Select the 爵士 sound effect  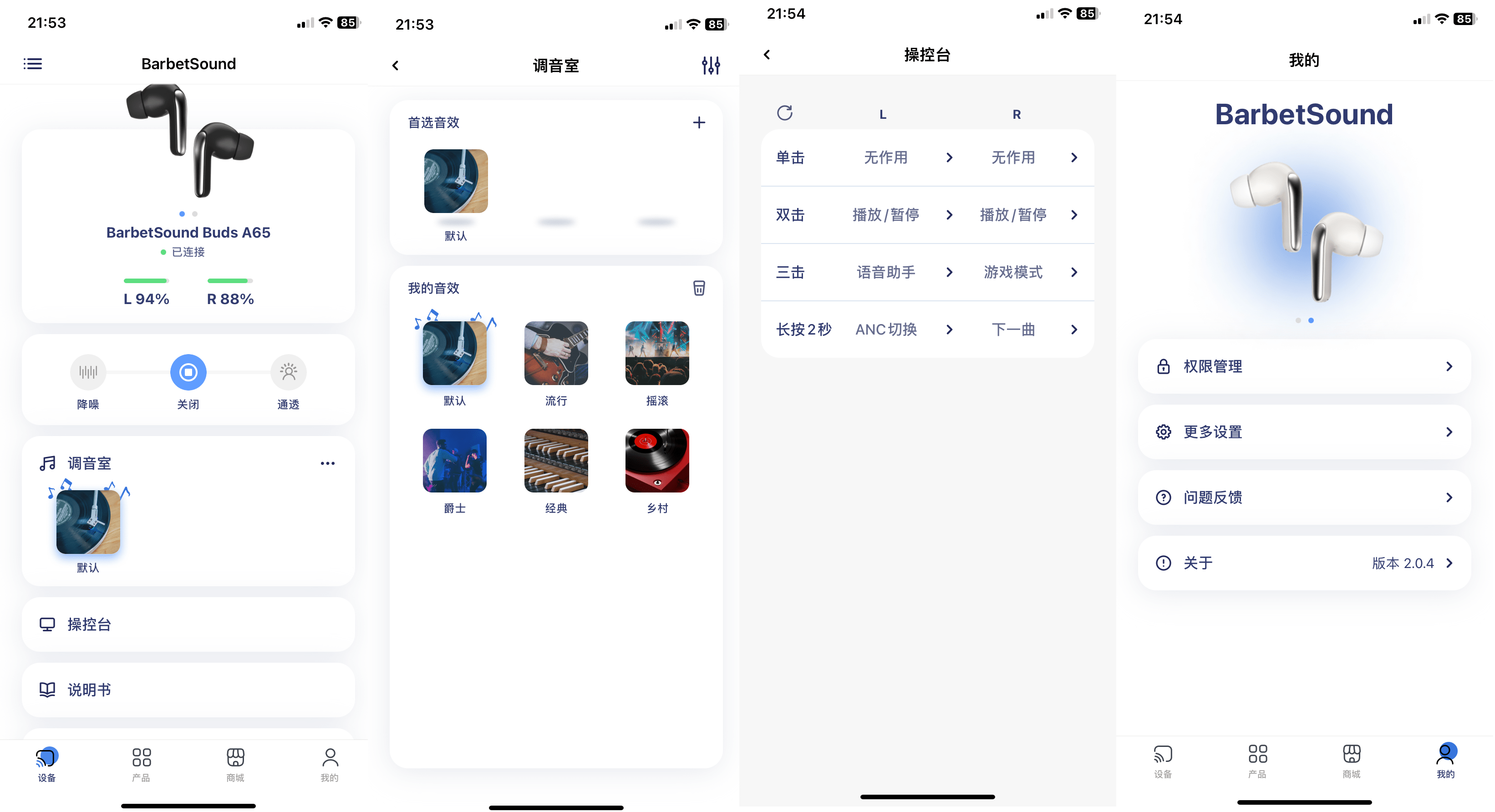coord(454,461)
